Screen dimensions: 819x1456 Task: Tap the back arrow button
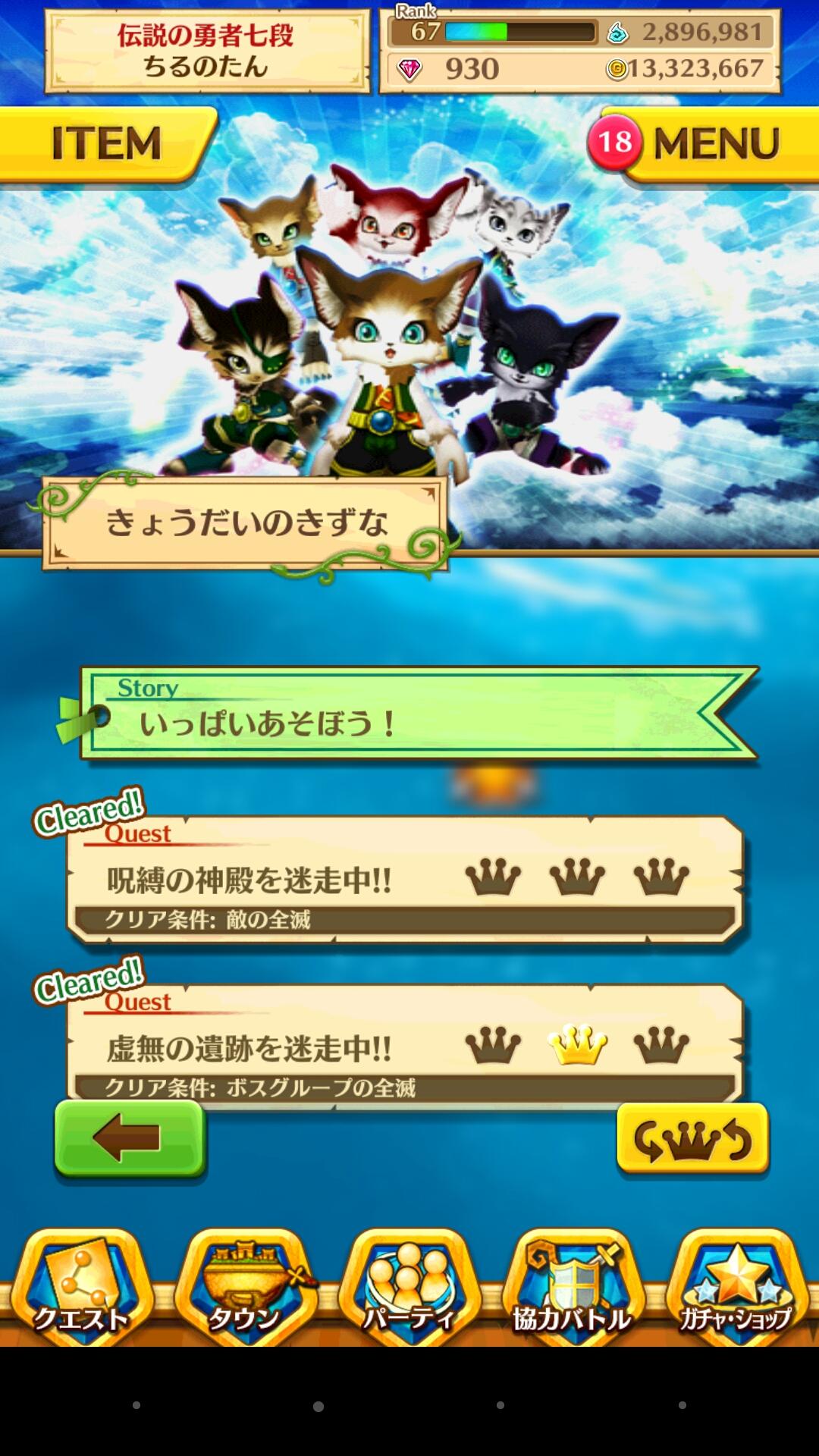[130, 1139]
